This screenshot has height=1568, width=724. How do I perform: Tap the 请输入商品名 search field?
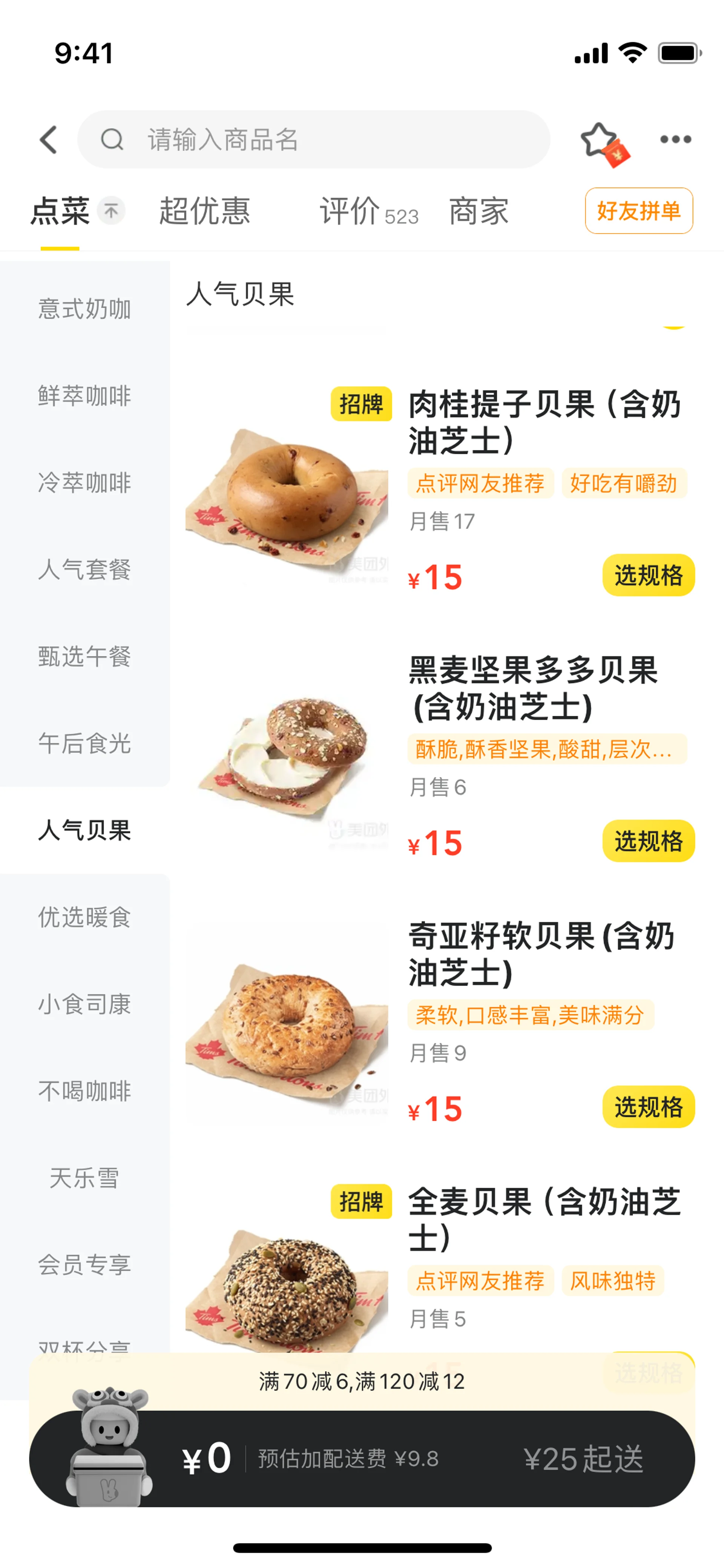coord(313,140)
